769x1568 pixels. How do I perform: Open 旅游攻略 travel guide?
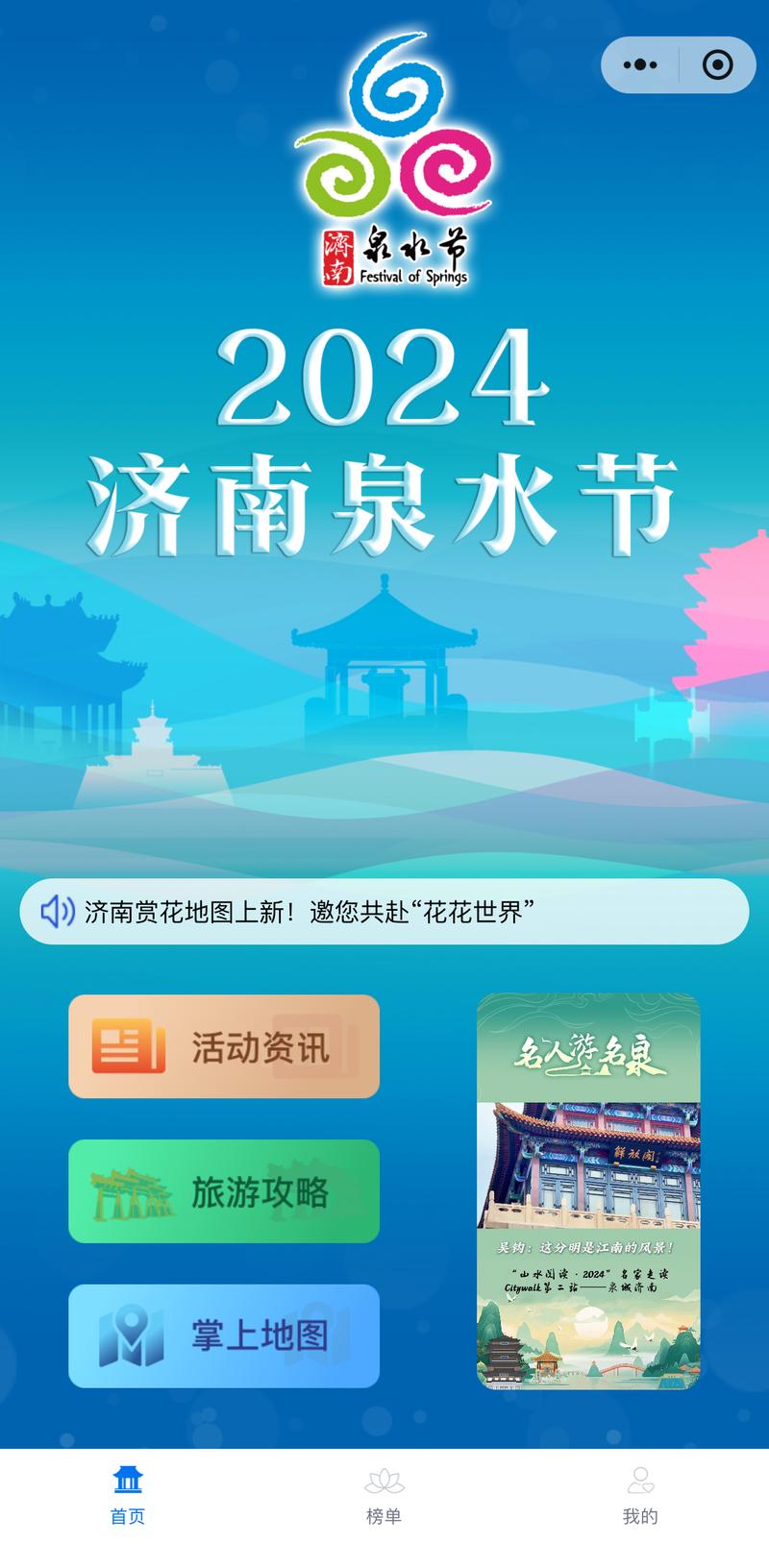tap(224, 1191)
